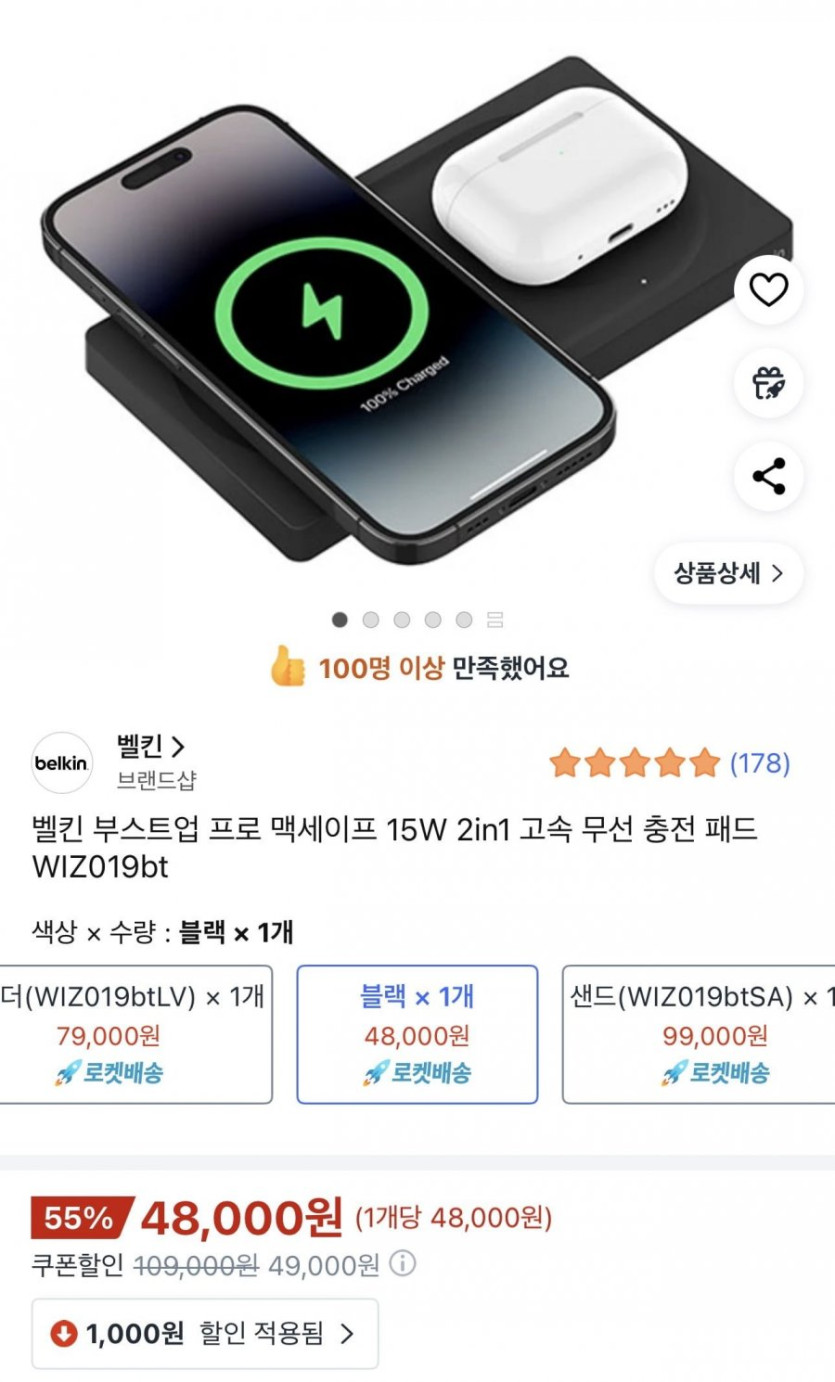Show coupon discount info icon
The width and height of the screenshot is (835, 1382).
(x=402, y=1263)
